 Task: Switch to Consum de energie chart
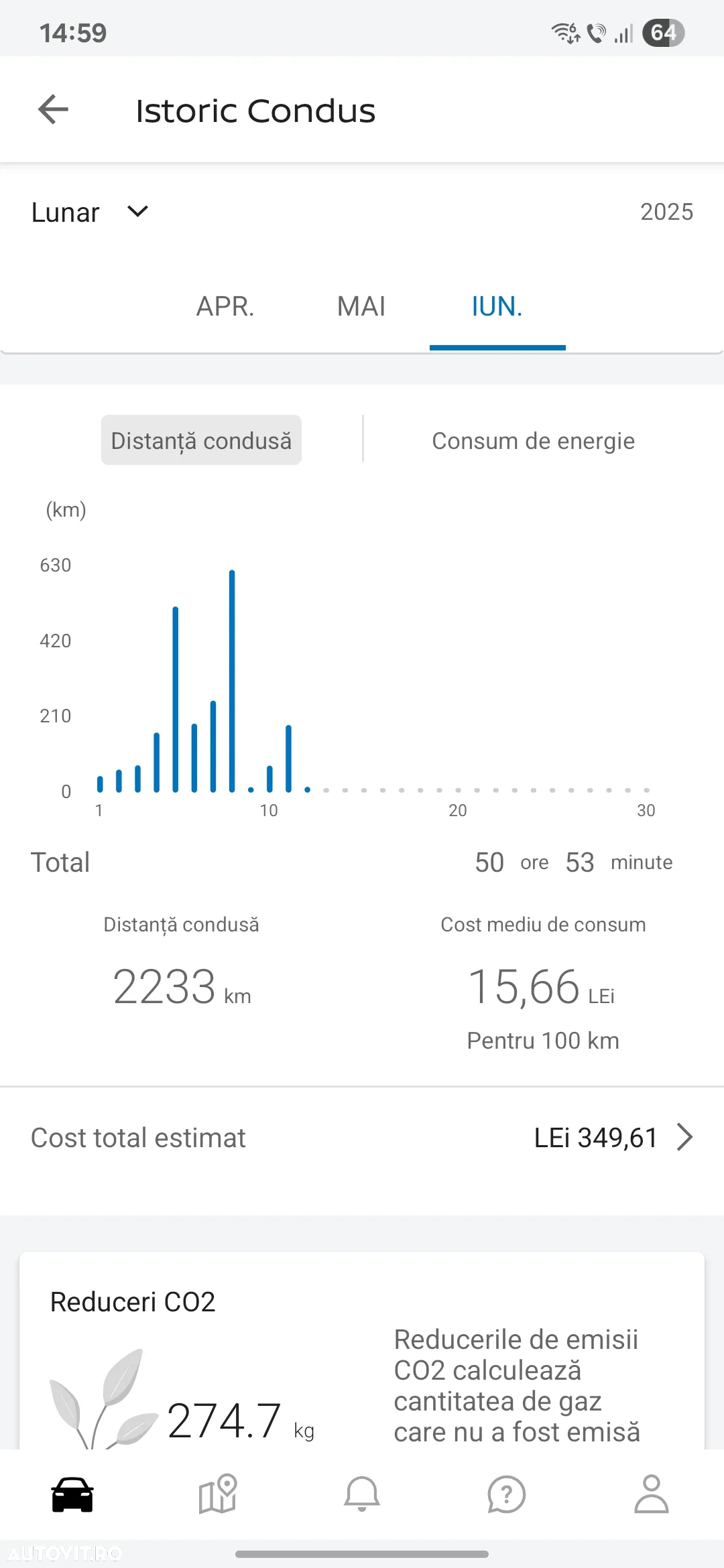[x=533, y=441]
